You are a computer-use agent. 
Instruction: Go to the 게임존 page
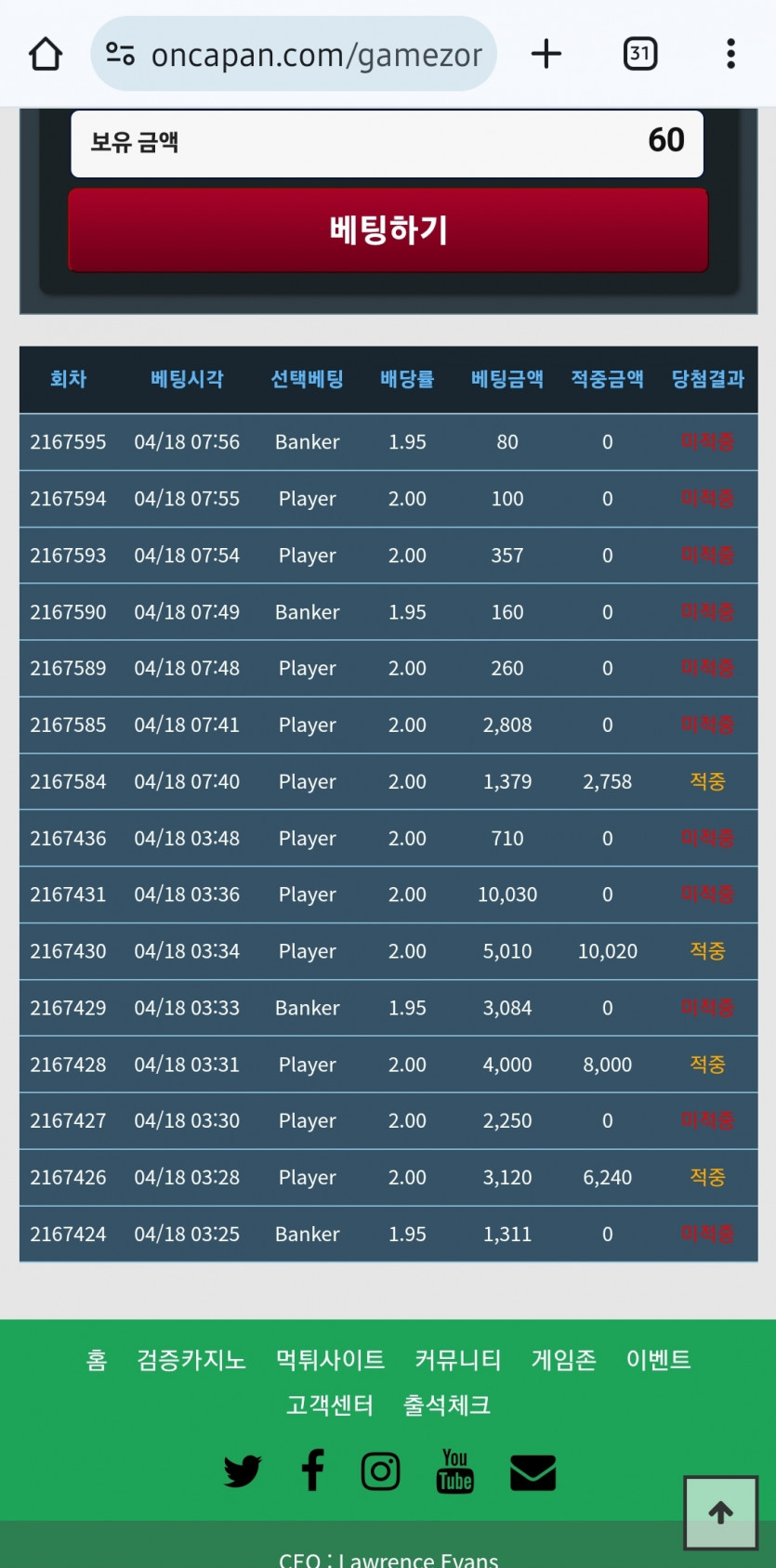coord(563,1360)
